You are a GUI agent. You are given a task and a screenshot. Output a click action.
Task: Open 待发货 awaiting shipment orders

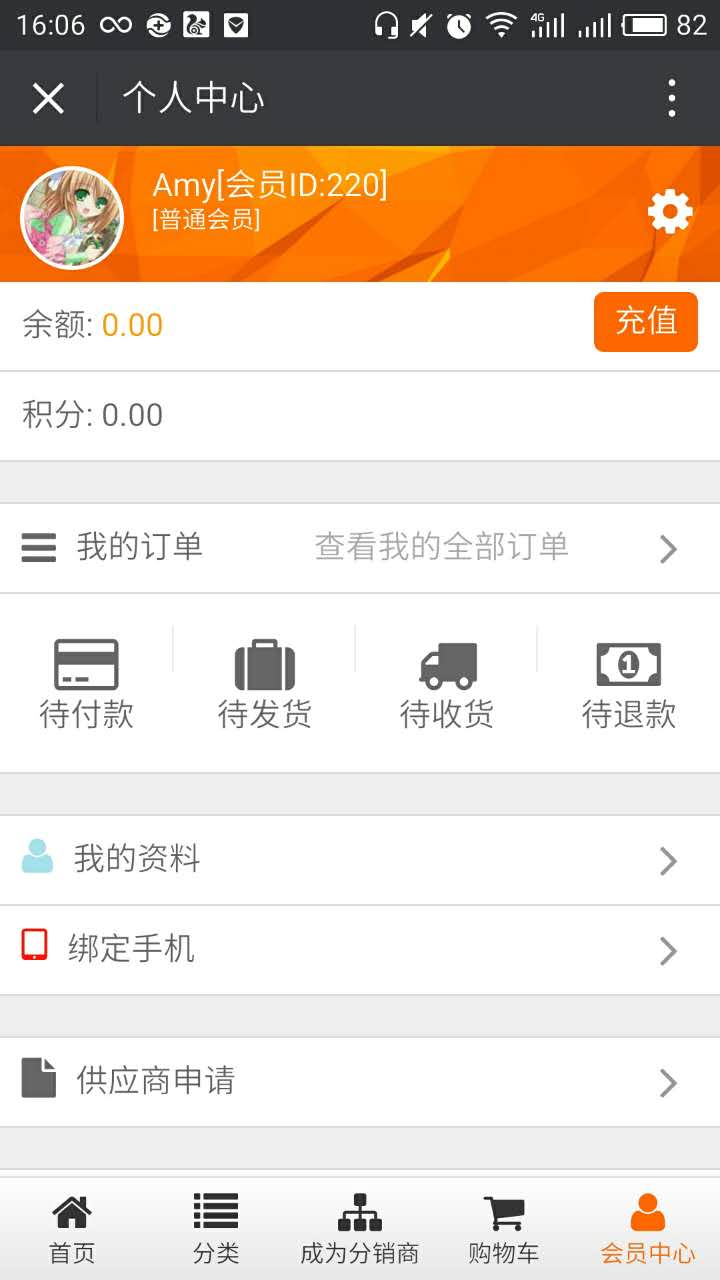click(x=265, y=685)
